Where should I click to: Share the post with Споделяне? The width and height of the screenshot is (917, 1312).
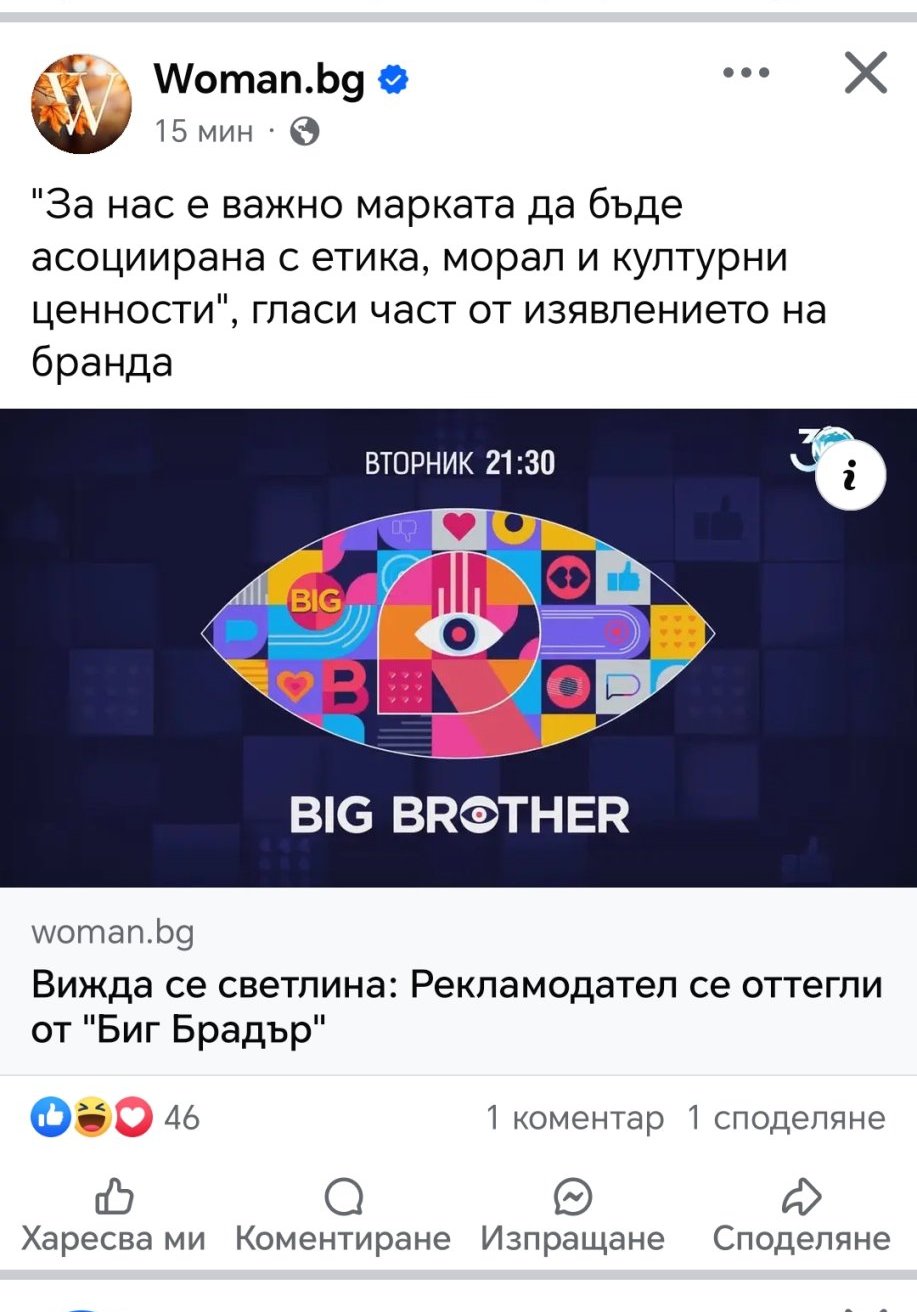click(x=801, y=1215)
